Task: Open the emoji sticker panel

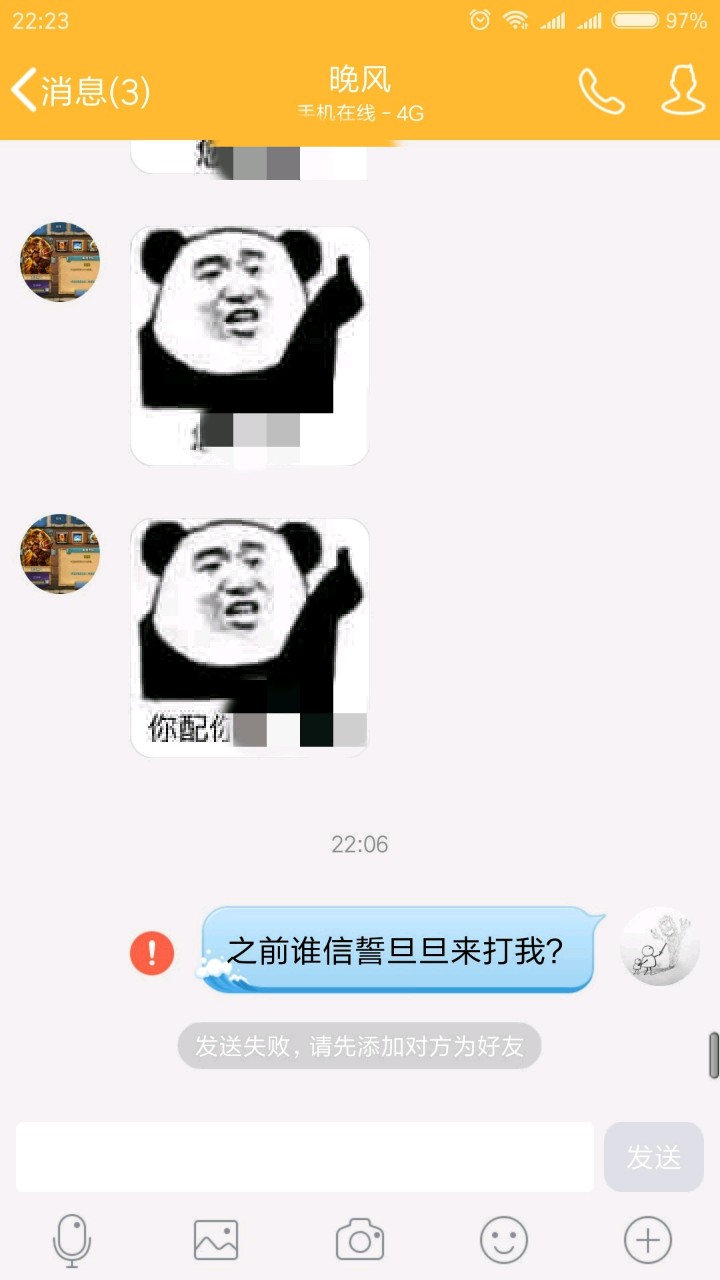Action: point(504,1241)
